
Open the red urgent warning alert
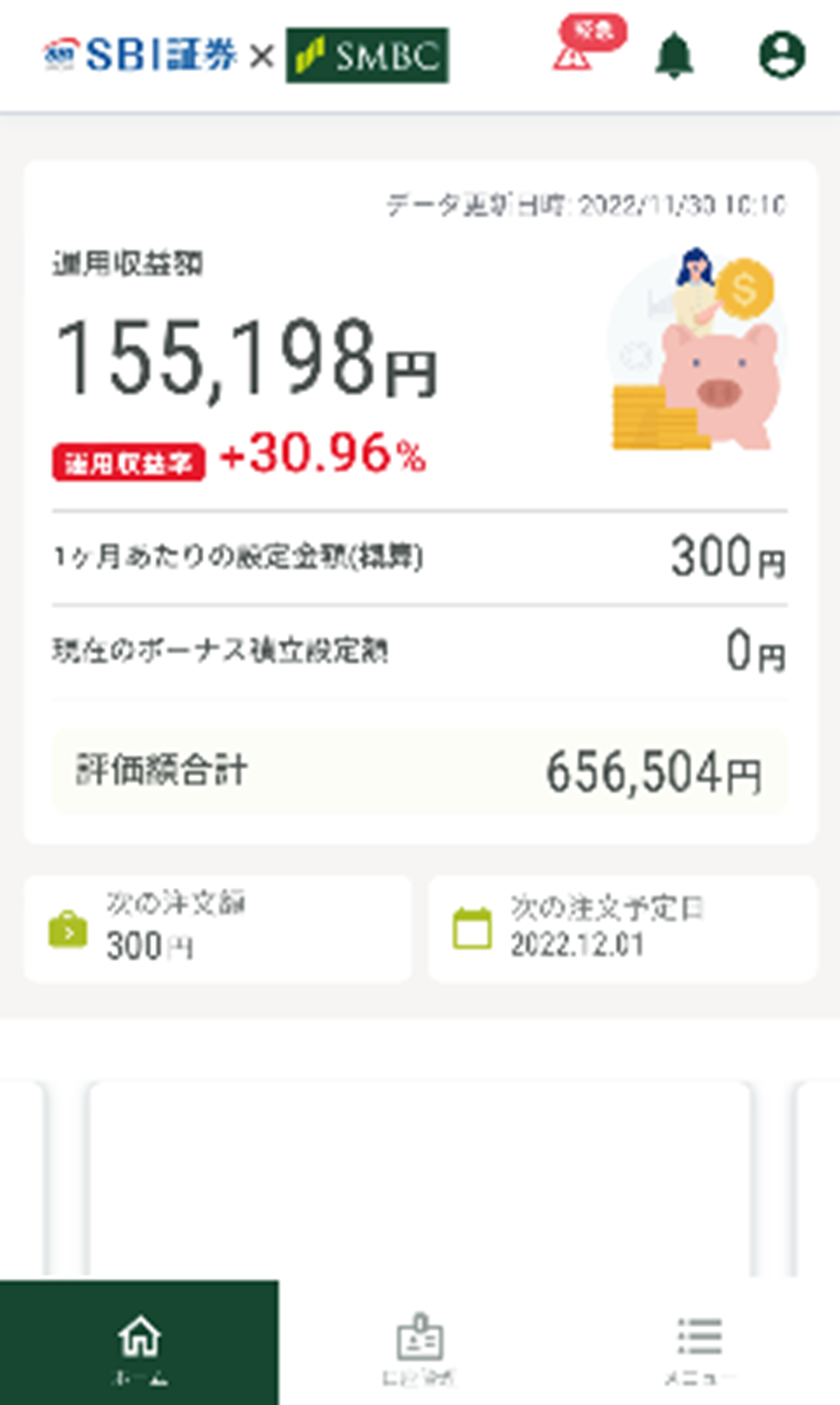point(583,48)
